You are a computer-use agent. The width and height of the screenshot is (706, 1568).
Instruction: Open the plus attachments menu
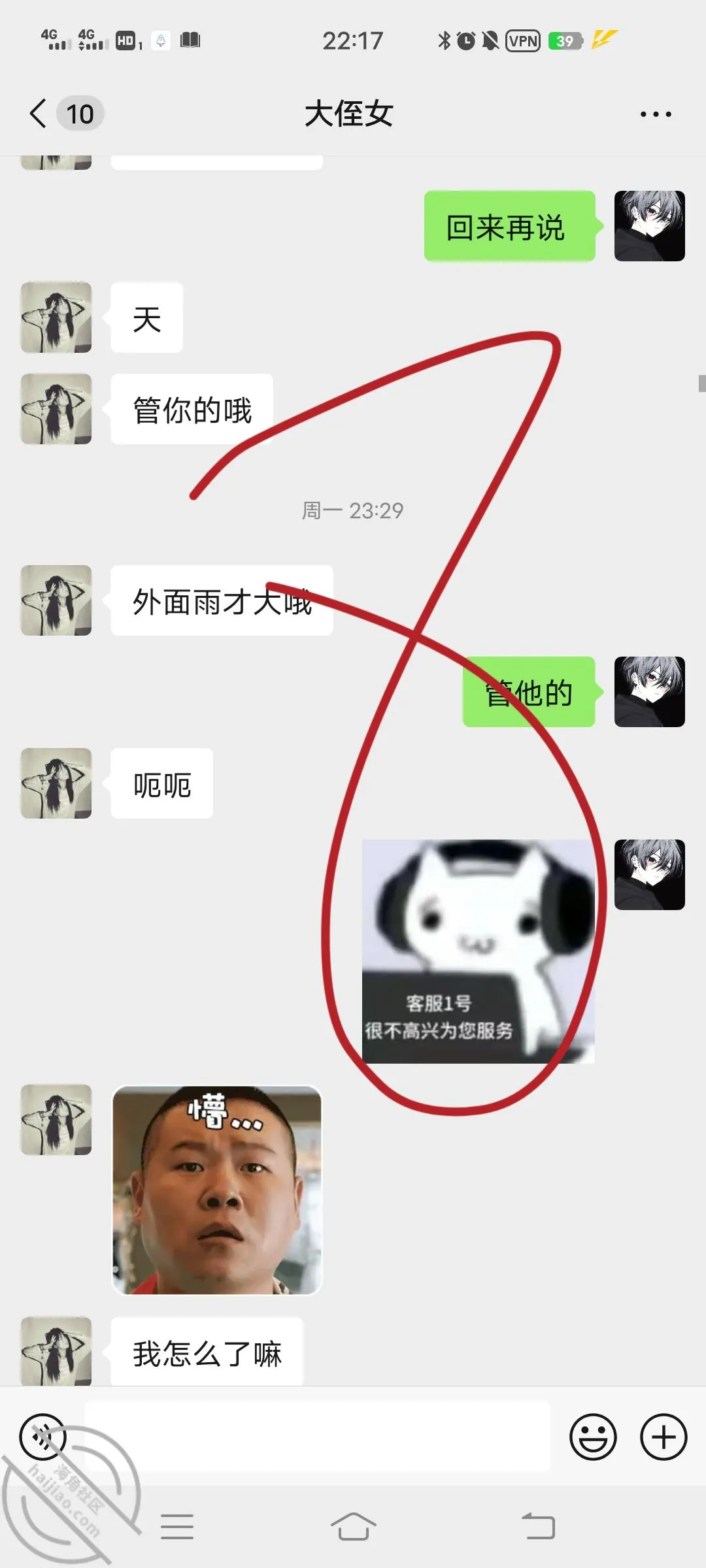[664, 1437]
